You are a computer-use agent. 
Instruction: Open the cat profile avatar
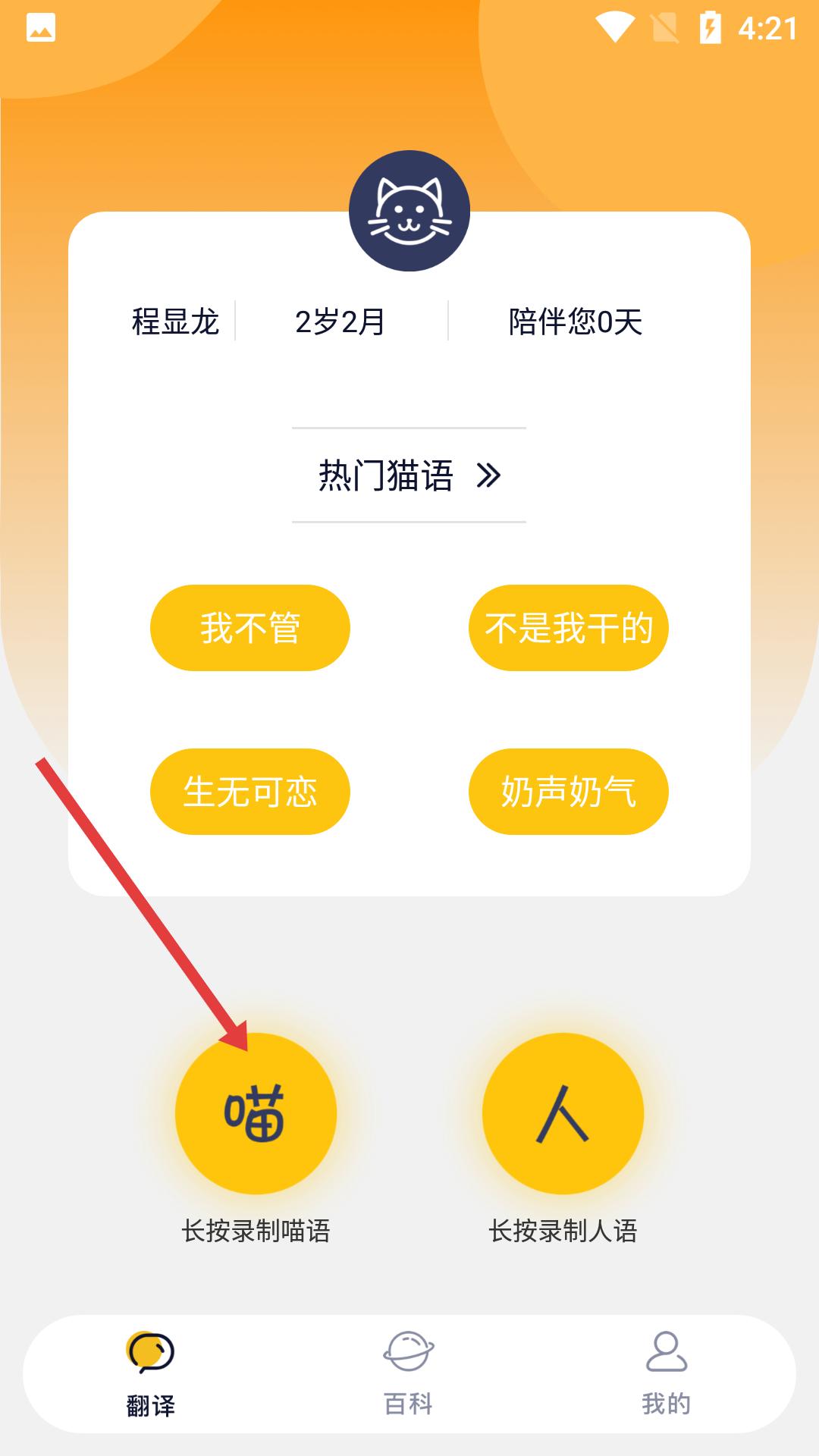pos(409,211)
